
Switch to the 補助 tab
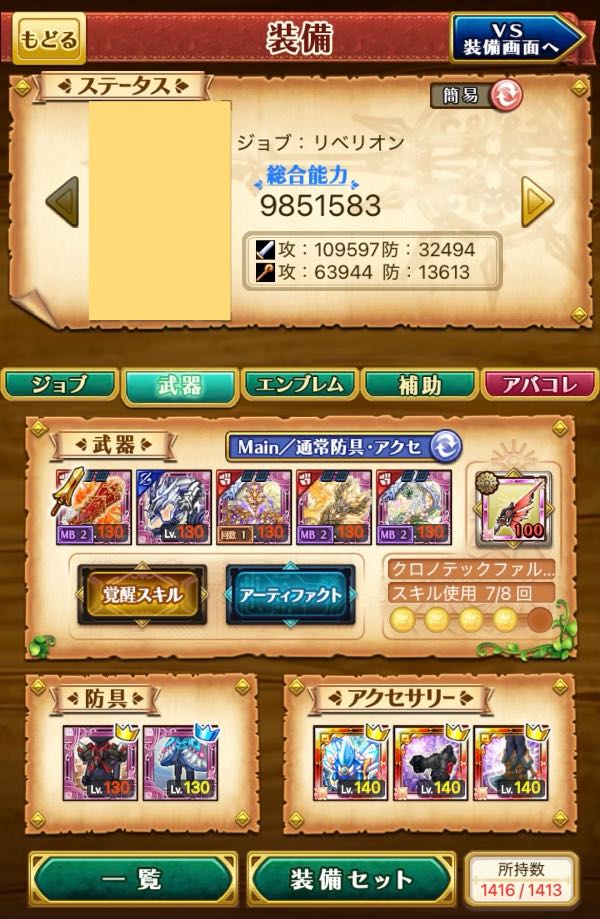click(418, 385)
